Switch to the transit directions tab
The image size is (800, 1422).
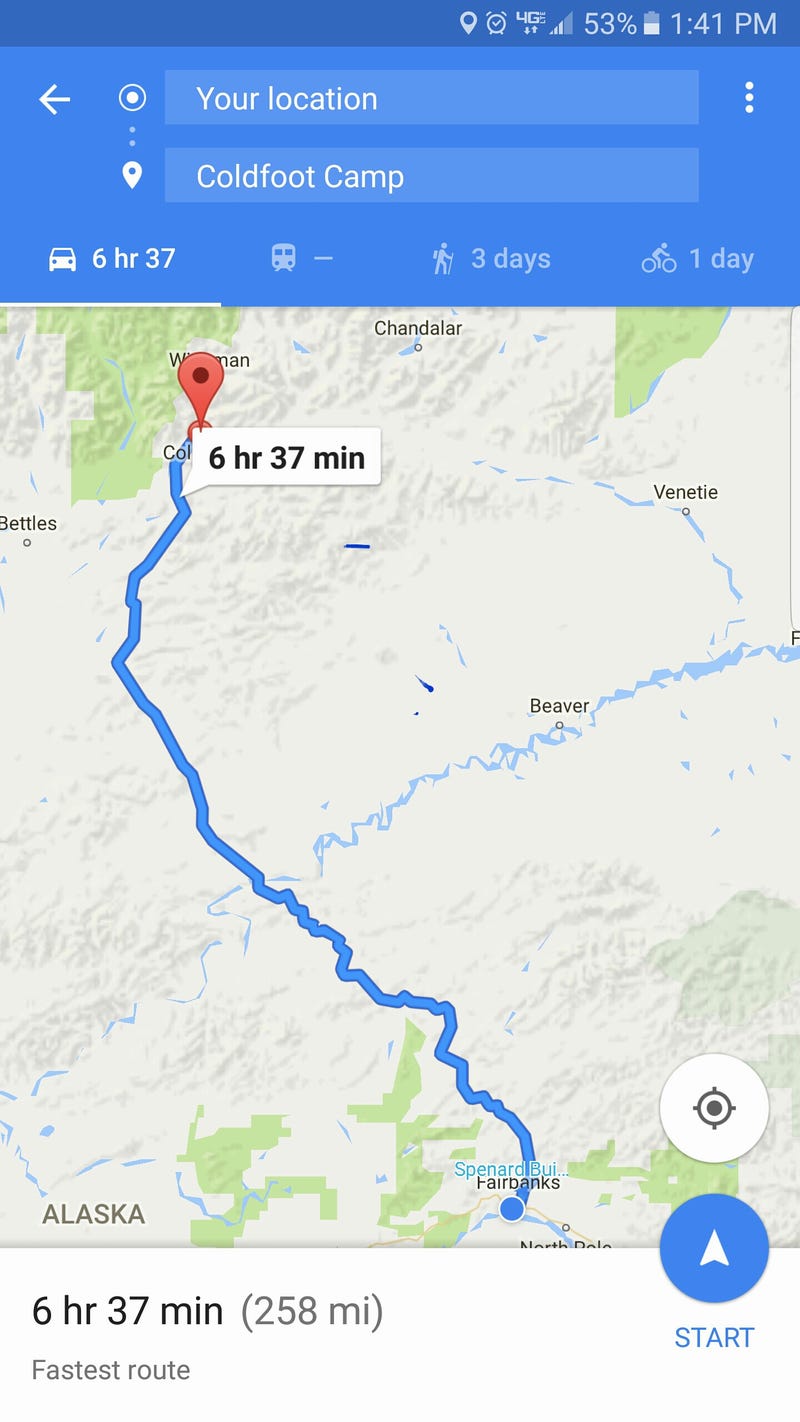pos(301,259)
